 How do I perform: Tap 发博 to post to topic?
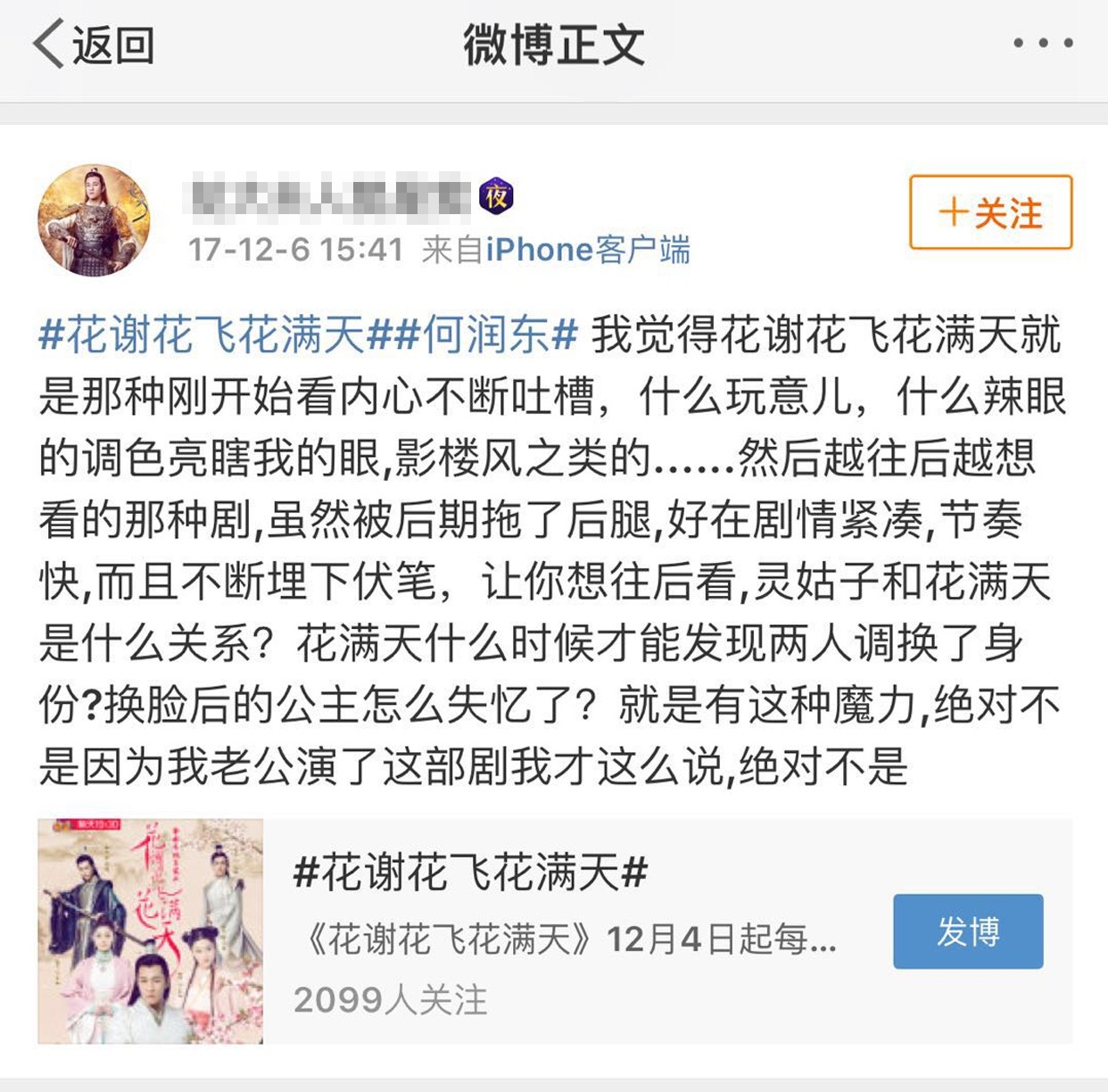click(967, 931)
